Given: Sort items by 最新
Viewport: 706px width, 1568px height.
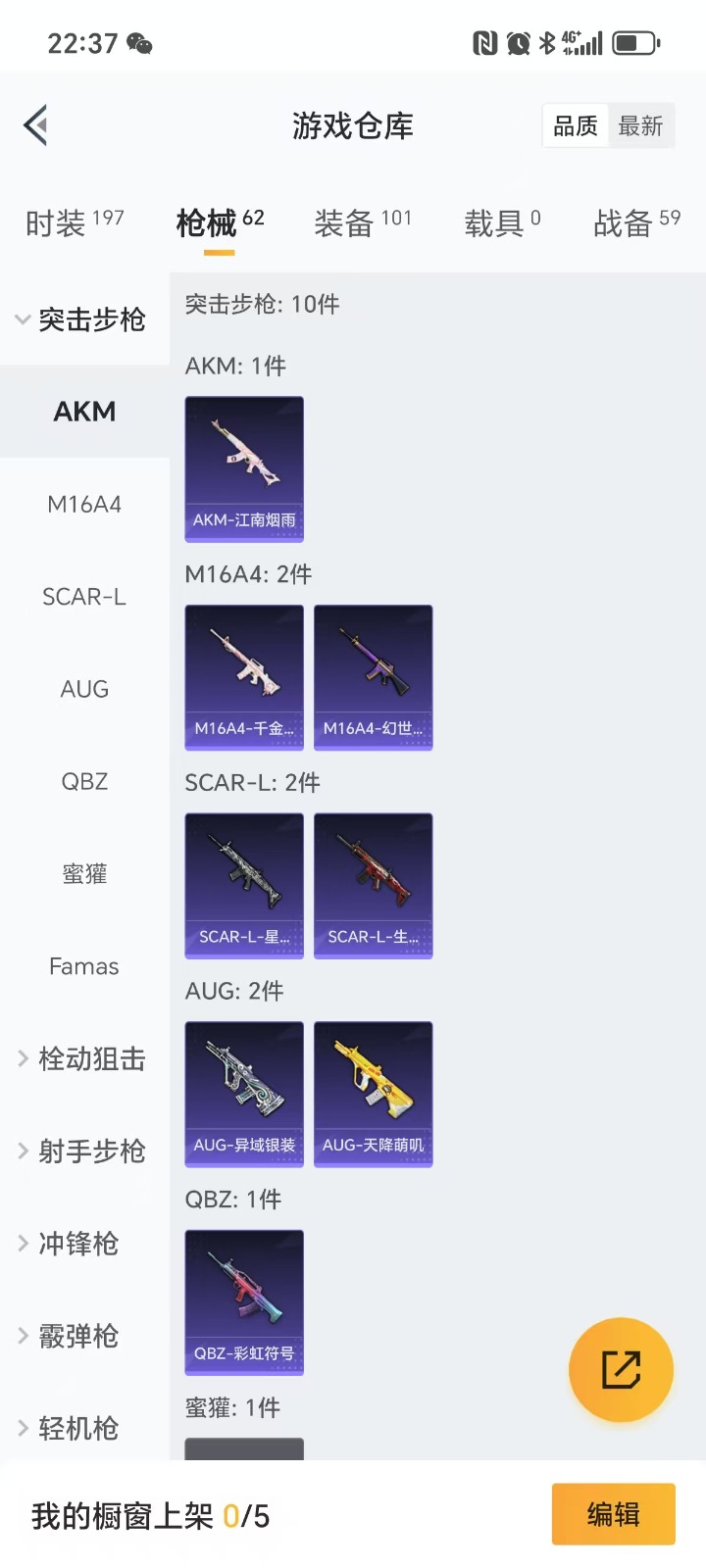Looking at the screenshot, I should coord(640,126).
